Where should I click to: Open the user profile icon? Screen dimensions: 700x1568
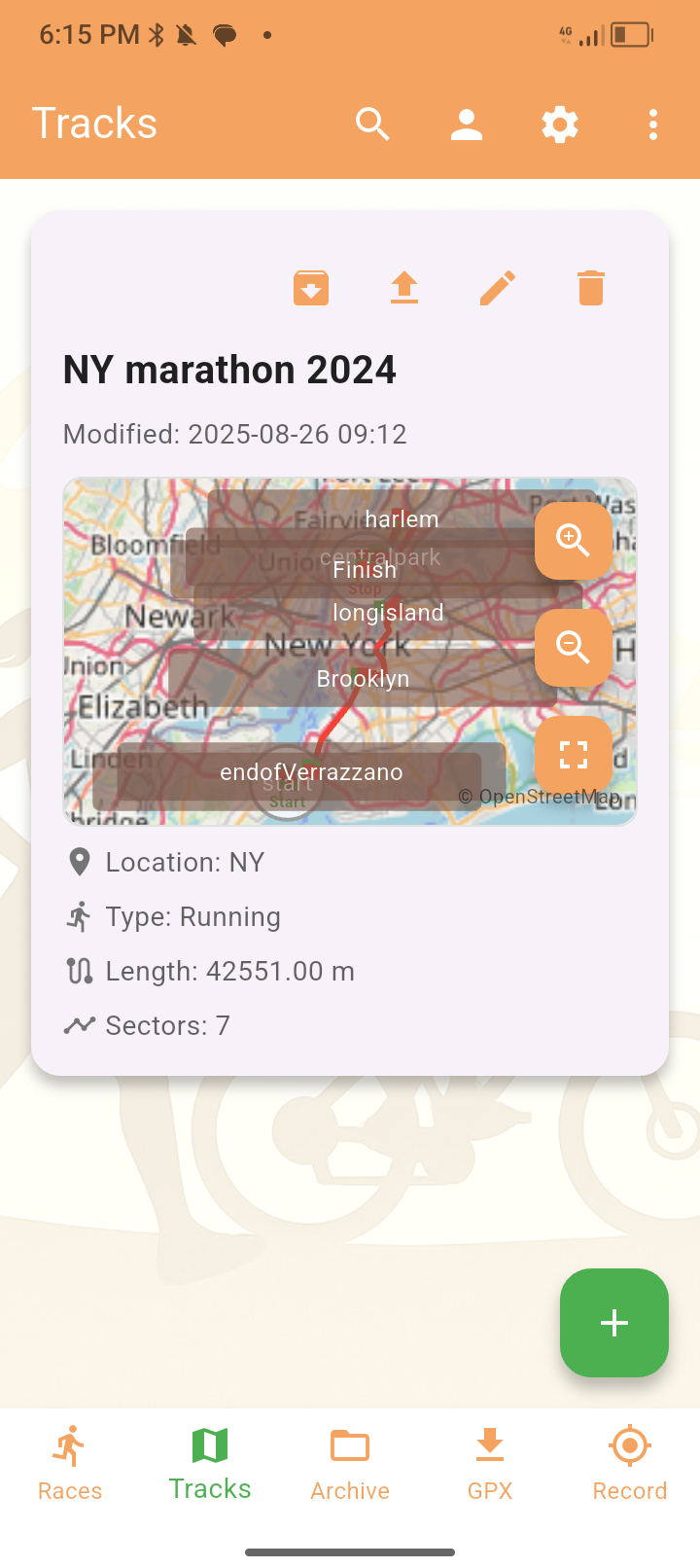pos(467,125)
